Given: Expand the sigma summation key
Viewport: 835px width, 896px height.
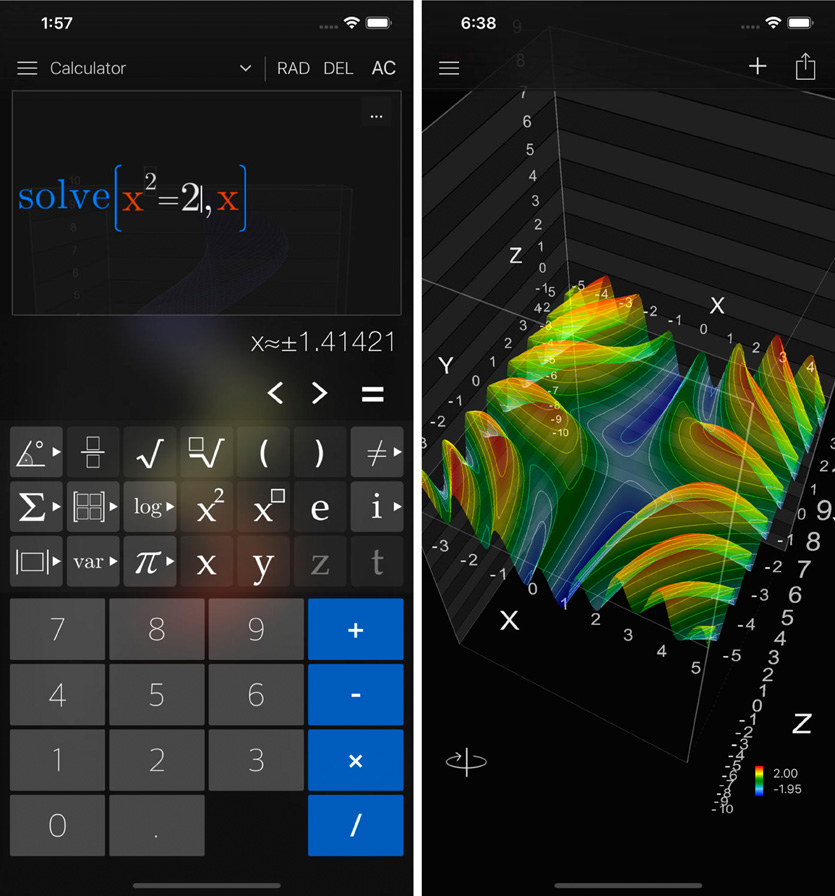Looking at the screenshot, I should pyautogui.click(x=35, y=507).
